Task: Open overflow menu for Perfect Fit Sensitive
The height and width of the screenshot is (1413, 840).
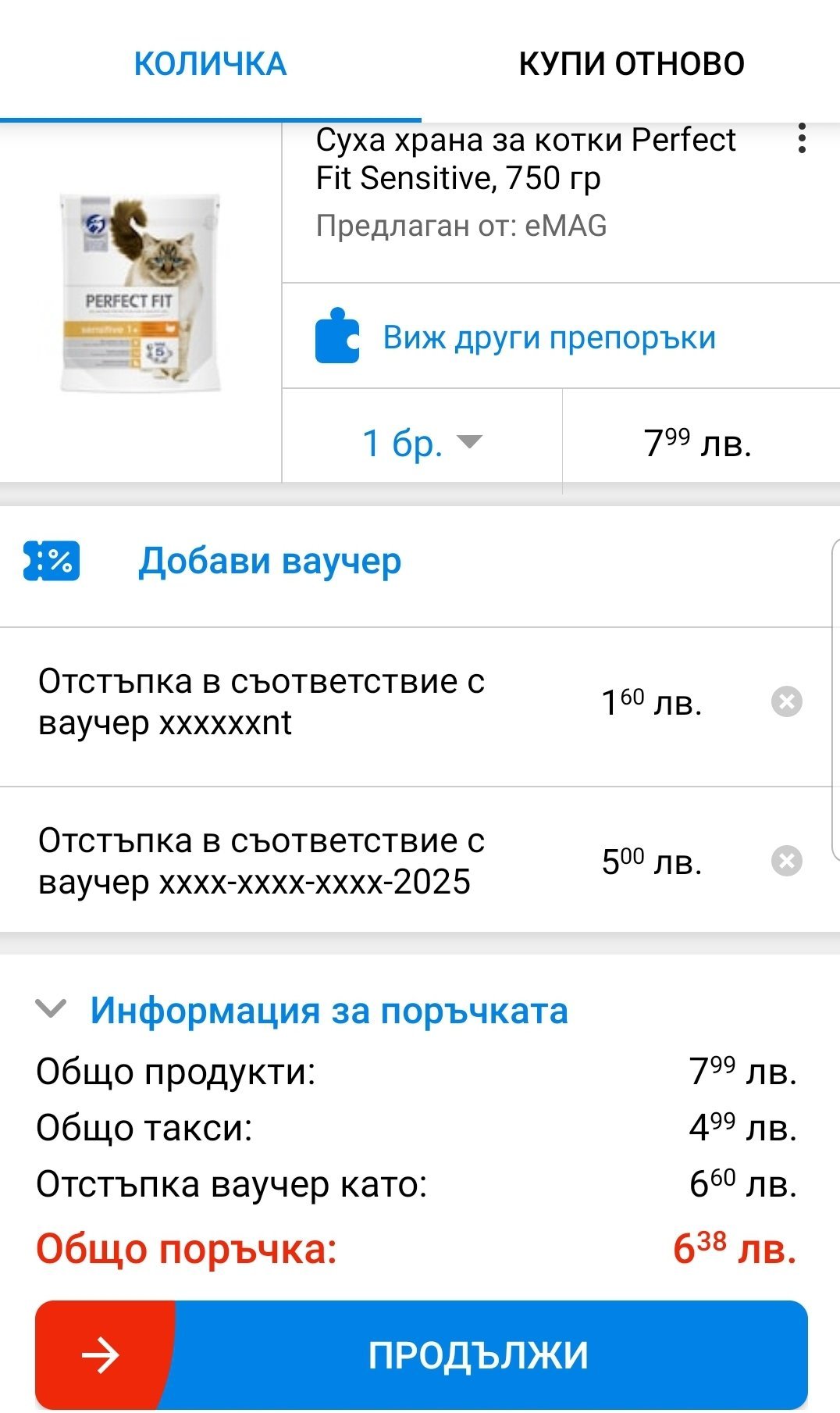Action: 802,139
